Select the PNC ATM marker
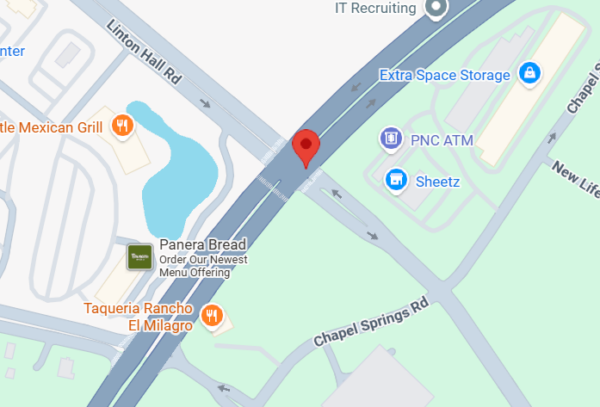Screen dimensions: 600x407 coord(392,137)
